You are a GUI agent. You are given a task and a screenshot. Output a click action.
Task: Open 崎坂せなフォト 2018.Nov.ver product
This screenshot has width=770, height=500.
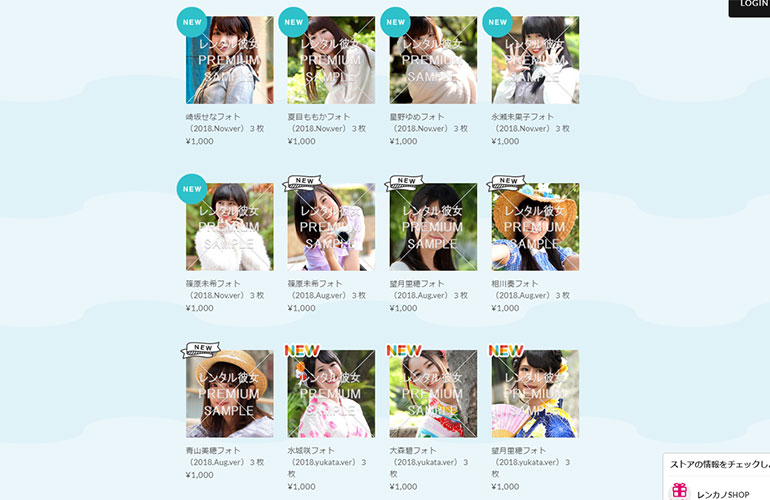229,60
